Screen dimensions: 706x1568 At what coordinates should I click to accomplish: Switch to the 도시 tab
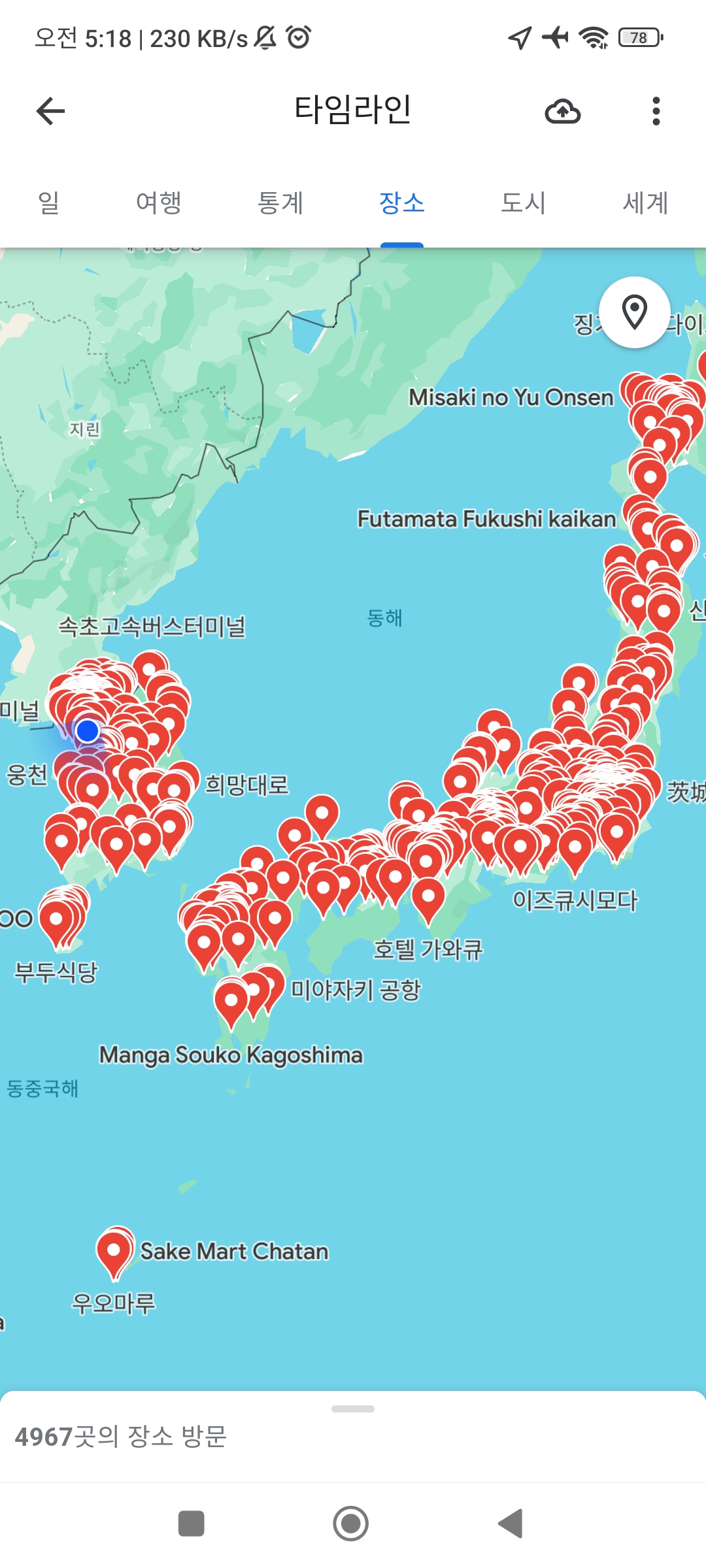pyautogui.click(x=523, y=203)
